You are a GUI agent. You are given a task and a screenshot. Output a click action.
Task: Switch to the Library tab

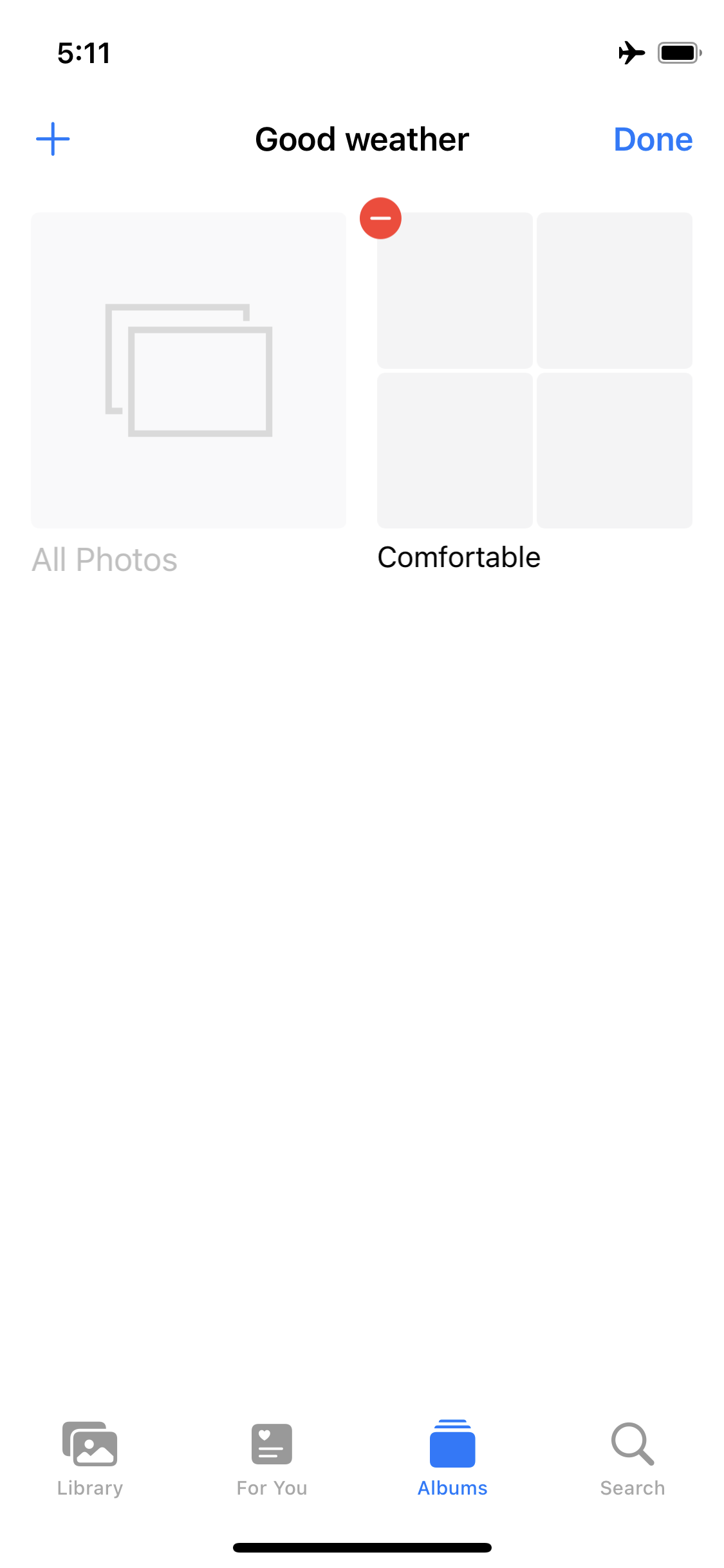[89, 1461]
